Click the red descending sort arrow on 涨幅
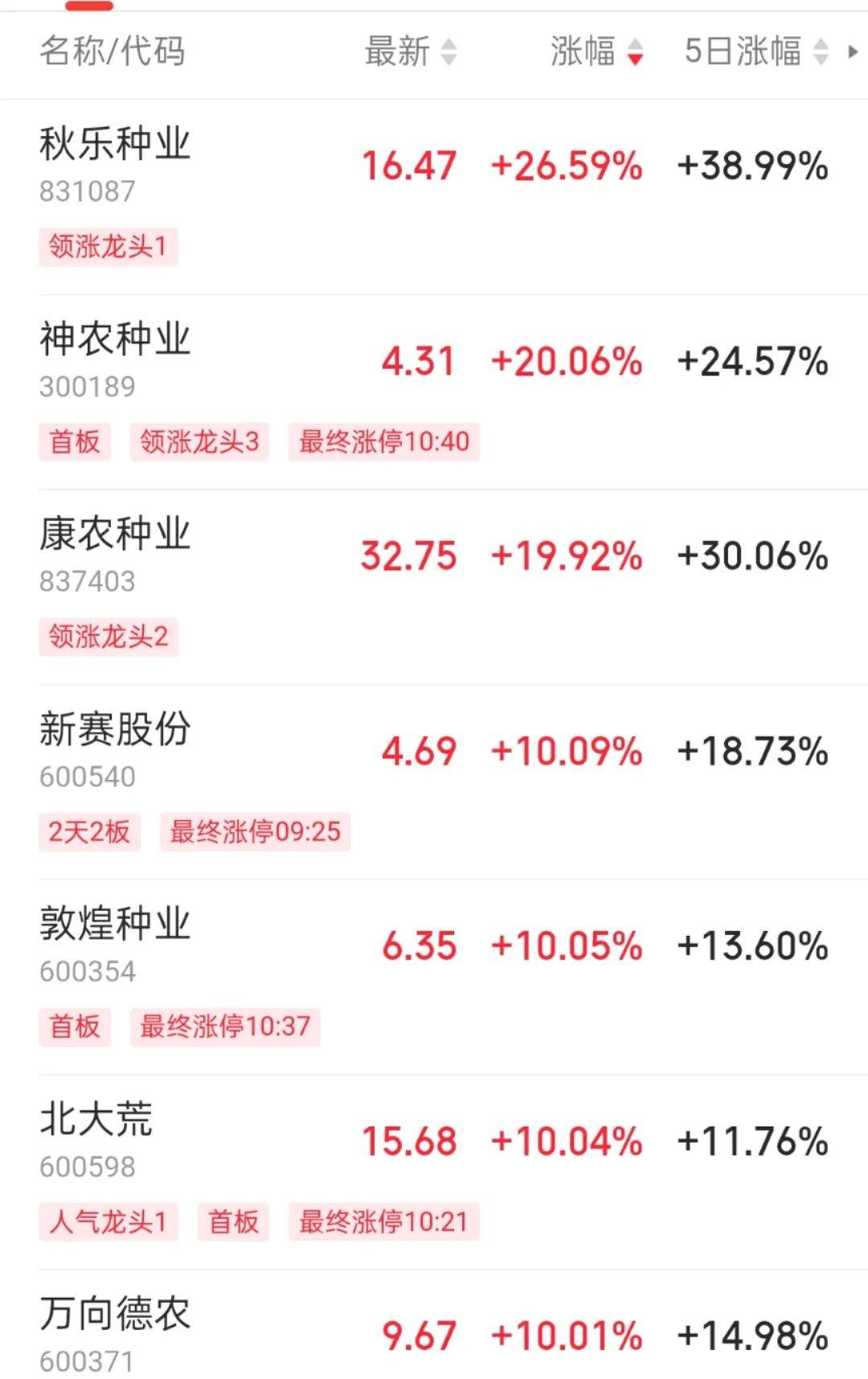This screenshot has height=1379, width=868. pyautogui.click(x=634, y=58)
